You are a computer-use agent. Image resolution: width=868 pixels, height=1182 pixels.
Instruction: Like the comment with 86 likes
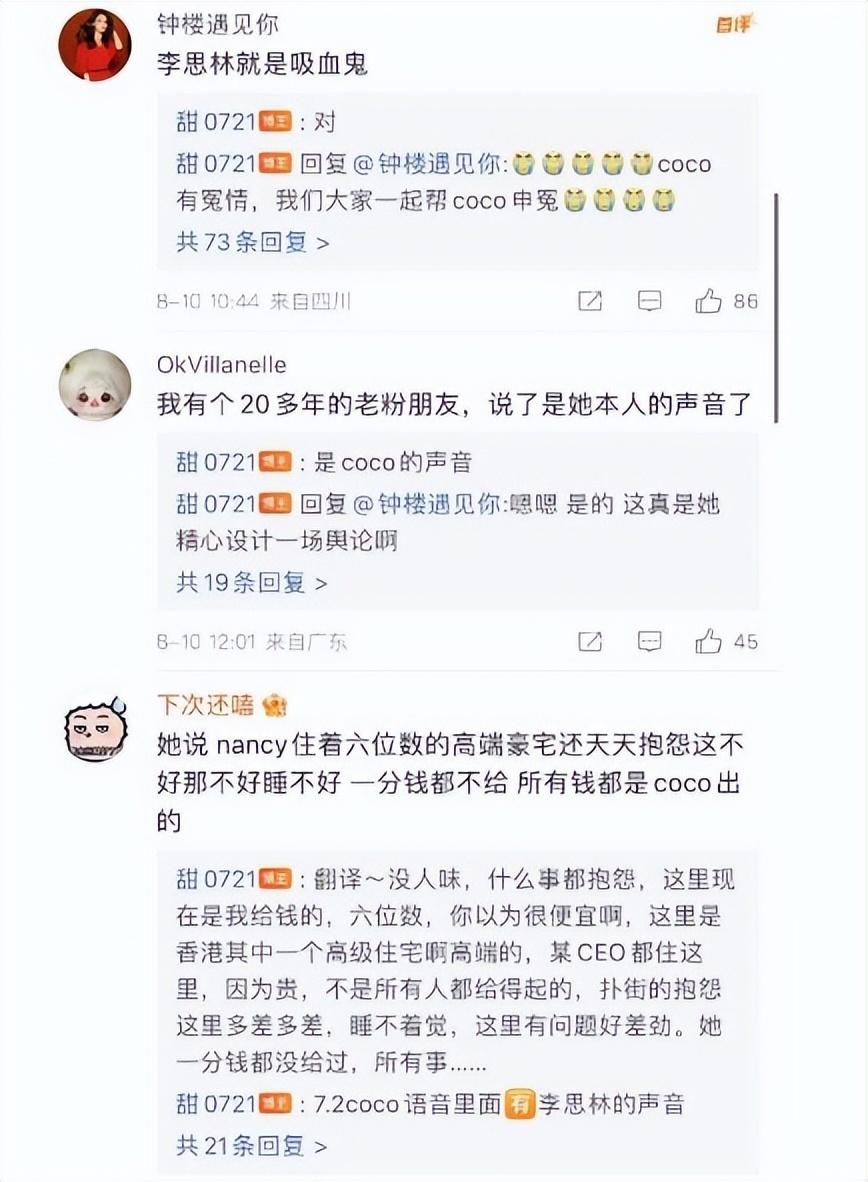click(709, 301)
